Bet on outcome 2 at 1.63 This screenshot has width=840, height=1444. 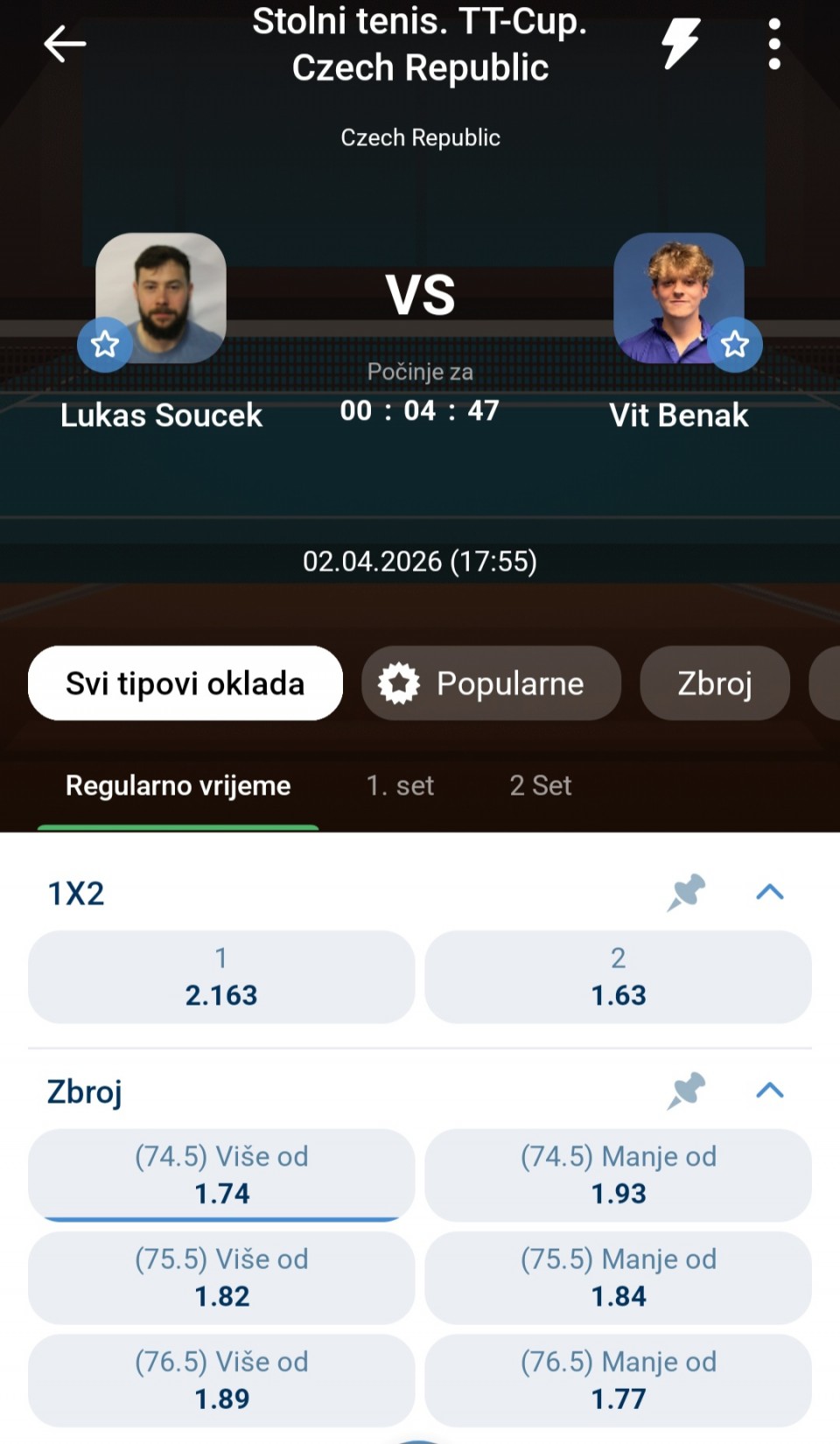(618, 977)
